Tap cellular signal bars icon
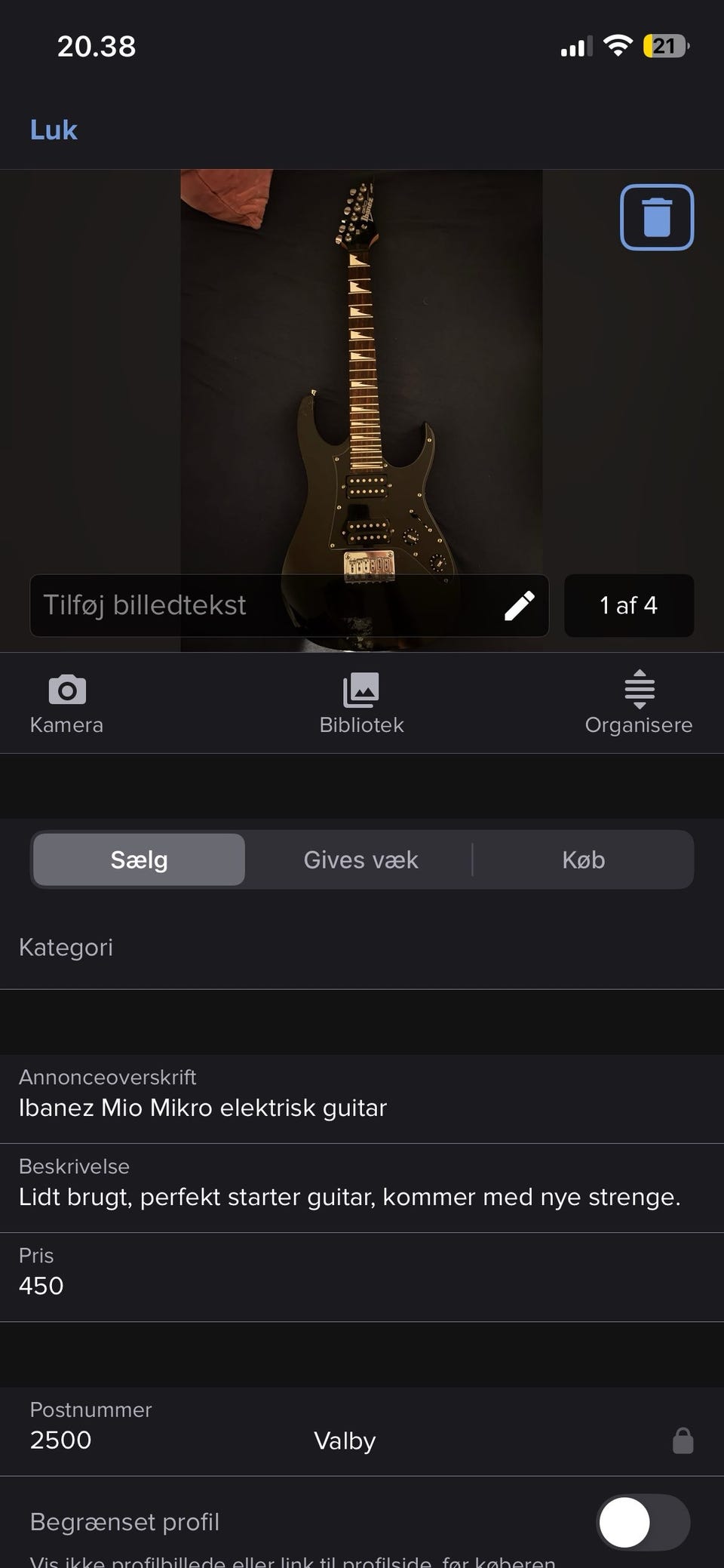724x1568 pixels. 575,45
